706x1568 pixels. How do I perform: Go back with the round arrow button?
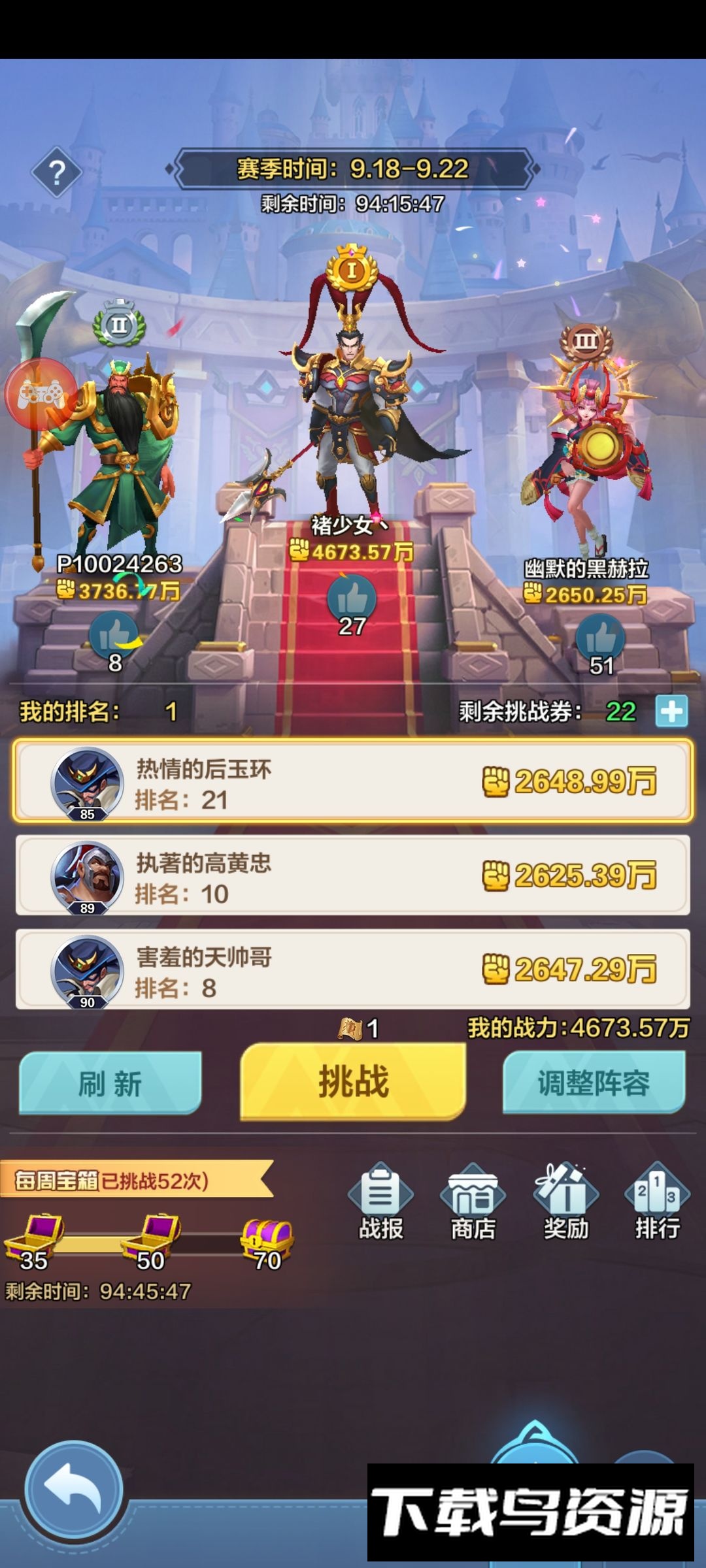point(73,1491)
